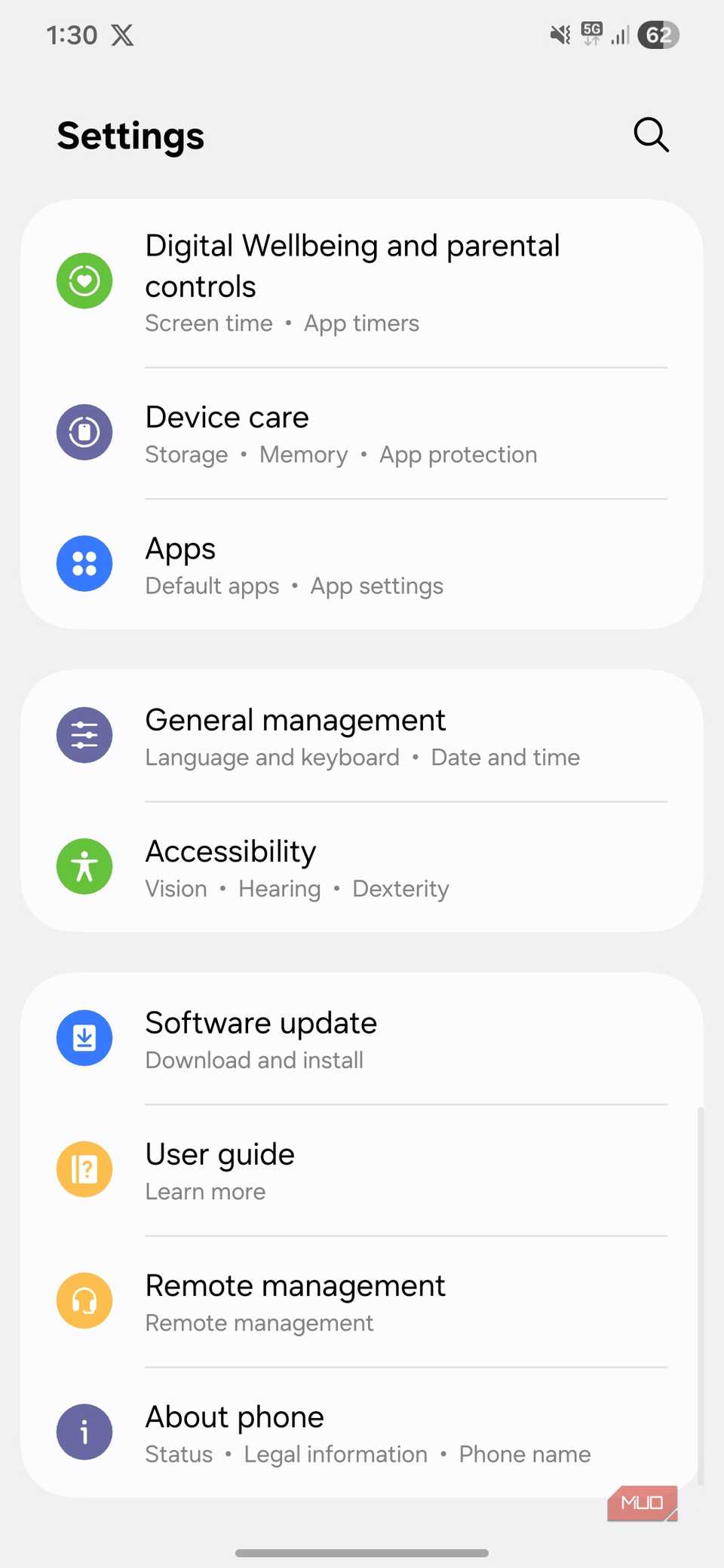Click the About phone info icon
The height and width of the screenshot is (1568, 724).
(84, 1432)
